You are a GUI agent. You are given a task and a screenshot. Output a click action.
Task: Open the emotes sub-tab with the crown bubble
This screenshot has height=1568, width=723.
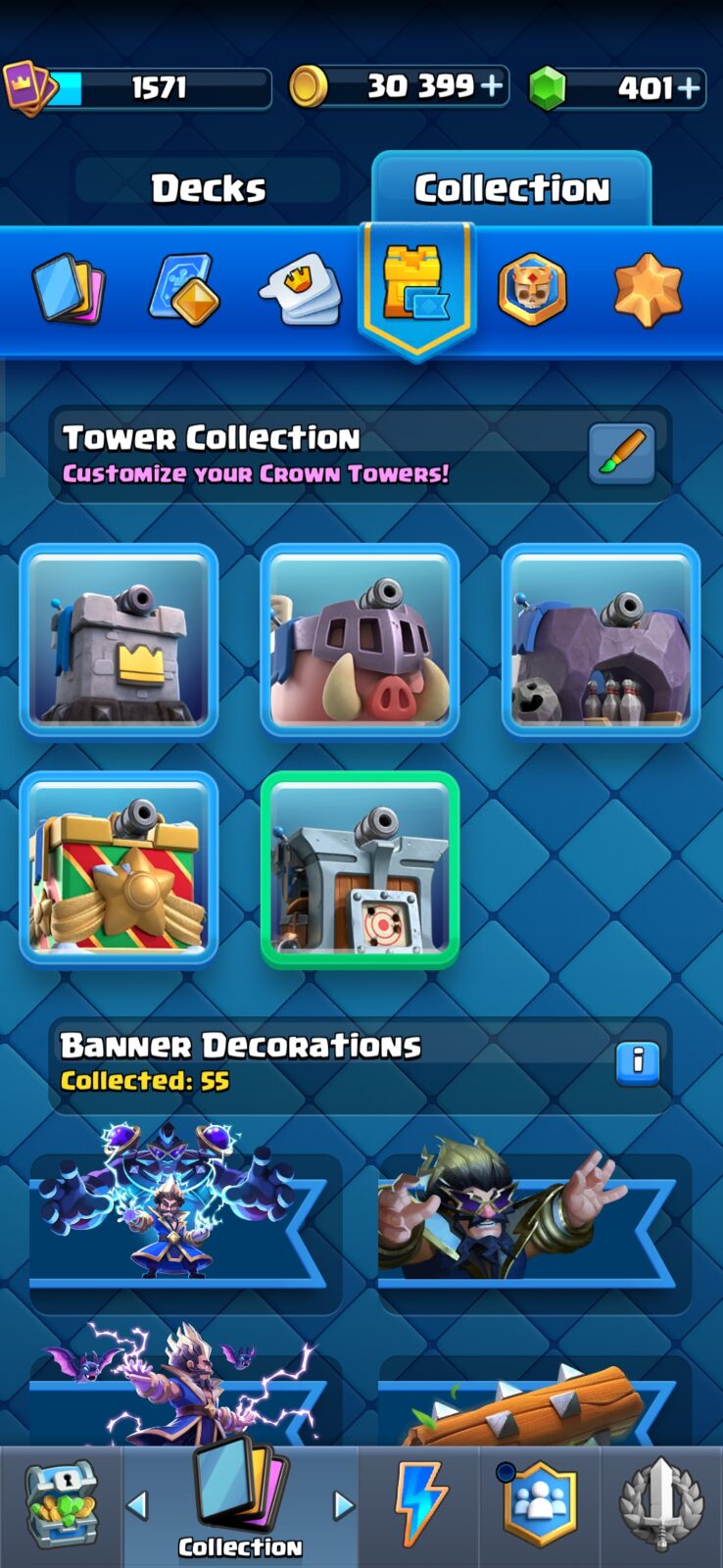pos(302,289)
